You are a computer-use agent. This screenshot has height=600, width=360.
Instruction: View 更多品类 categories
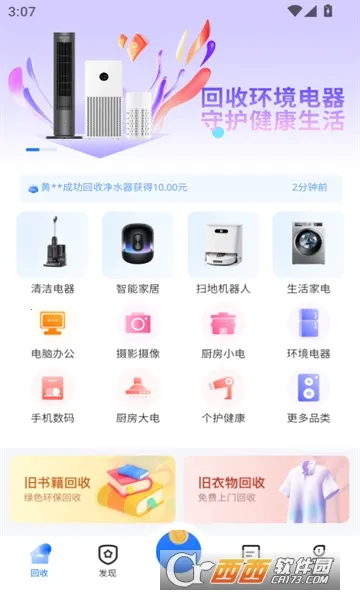tap(308, 397)
